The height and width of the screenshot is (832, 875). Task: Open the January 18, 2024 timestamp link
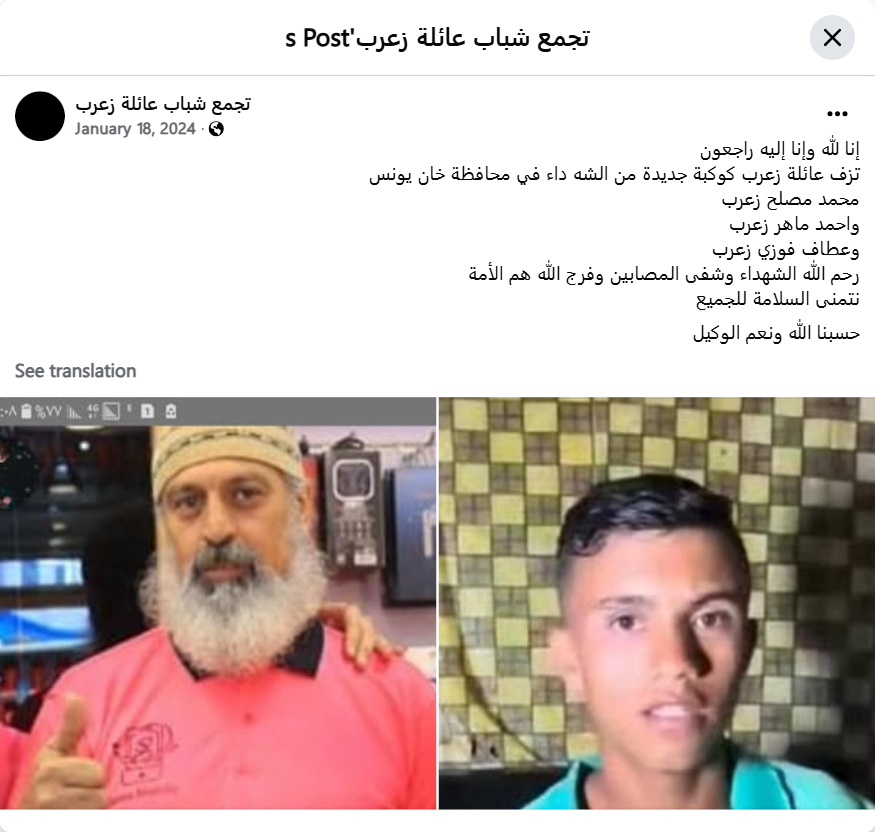click(134, 129)
